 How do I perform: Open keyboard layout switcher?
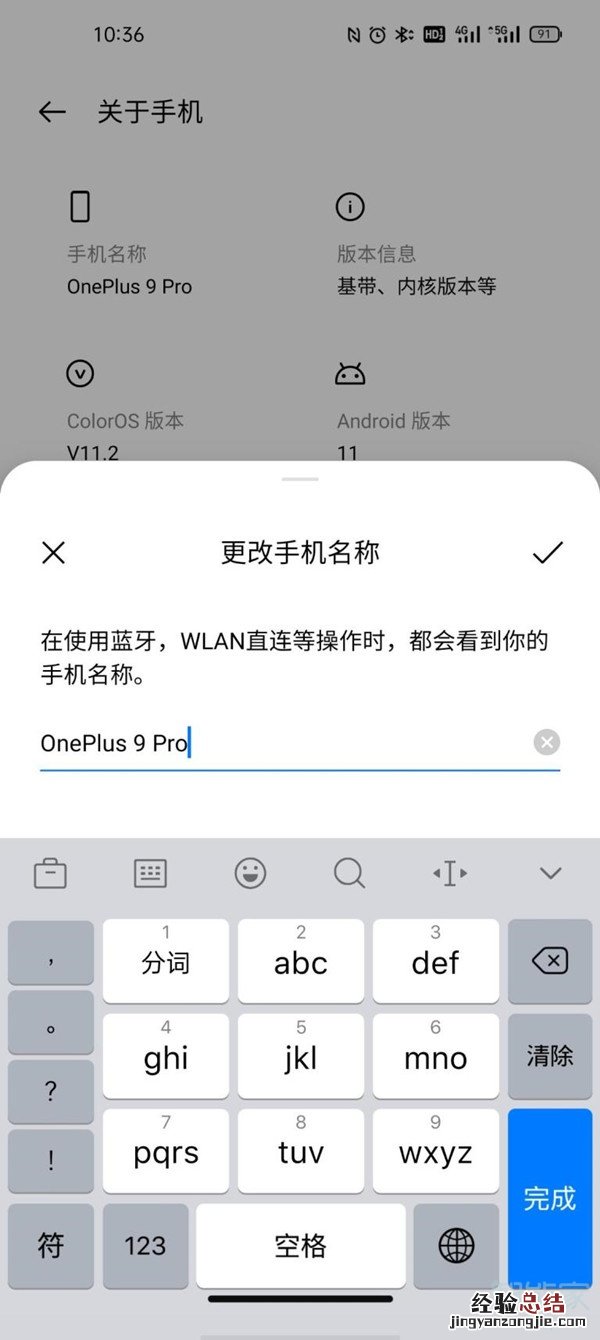tap(150, 873)
